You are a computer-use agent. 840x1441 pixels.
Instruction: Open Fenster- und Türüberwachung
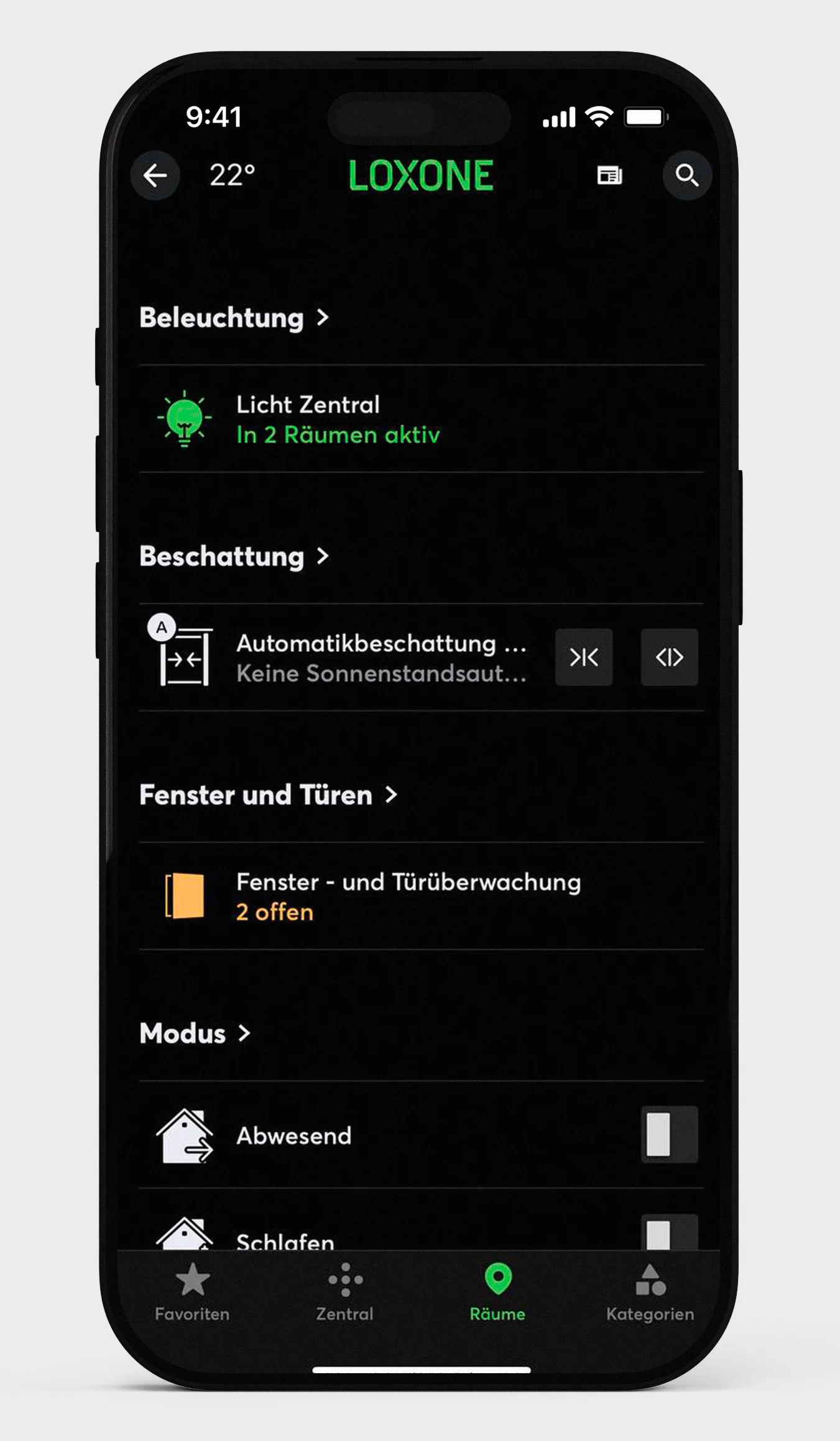(x=408, y=896)
